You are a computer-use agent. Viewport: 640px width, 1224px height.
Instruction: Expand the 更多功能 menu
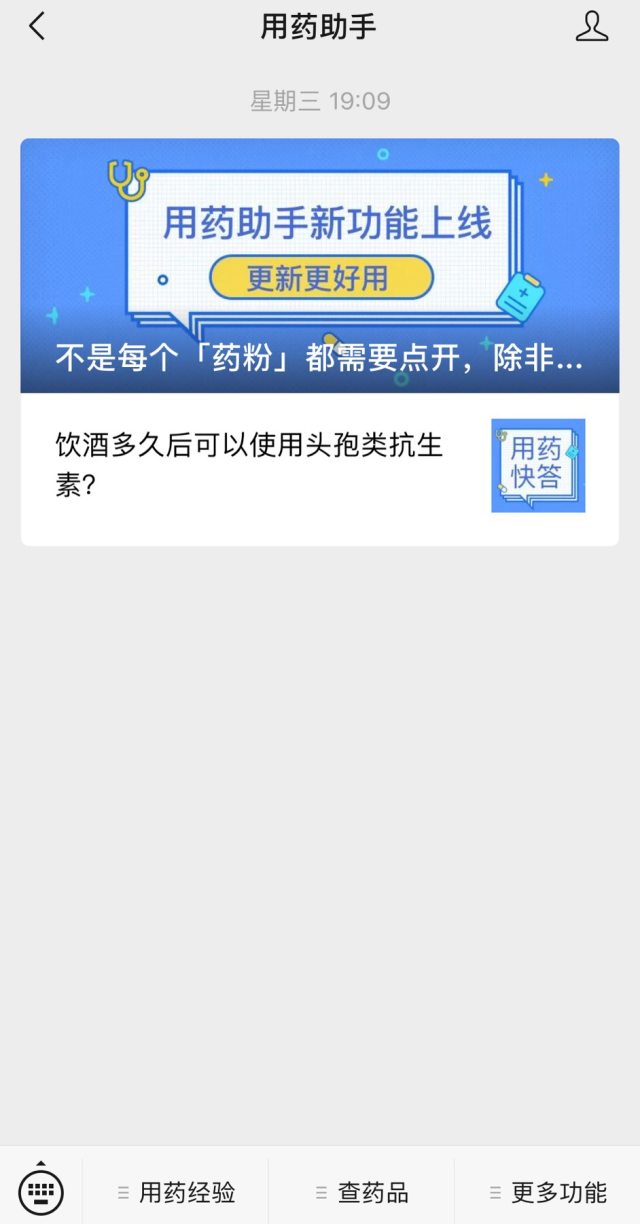point(548,1192)
